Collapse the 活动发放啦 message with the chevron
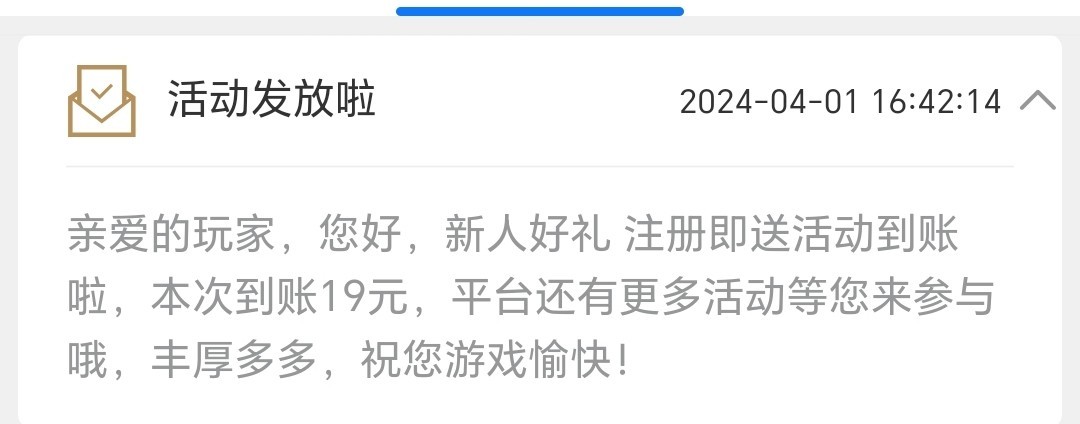Screen dimensions: 1080x424 point(1037,101)
